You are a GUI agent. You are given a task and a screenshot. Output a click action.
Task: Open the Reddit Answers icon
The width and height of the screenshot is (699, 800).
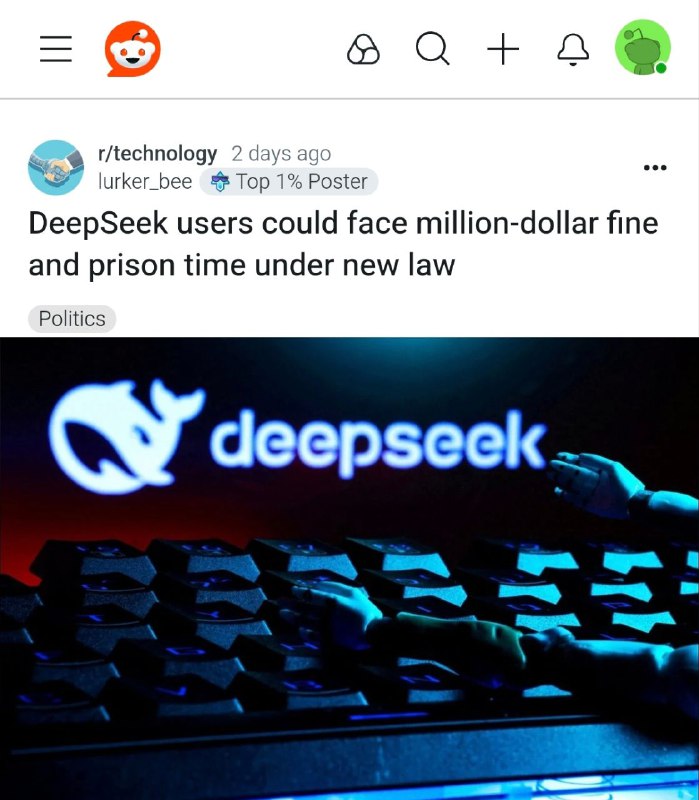tap(363, 49)
